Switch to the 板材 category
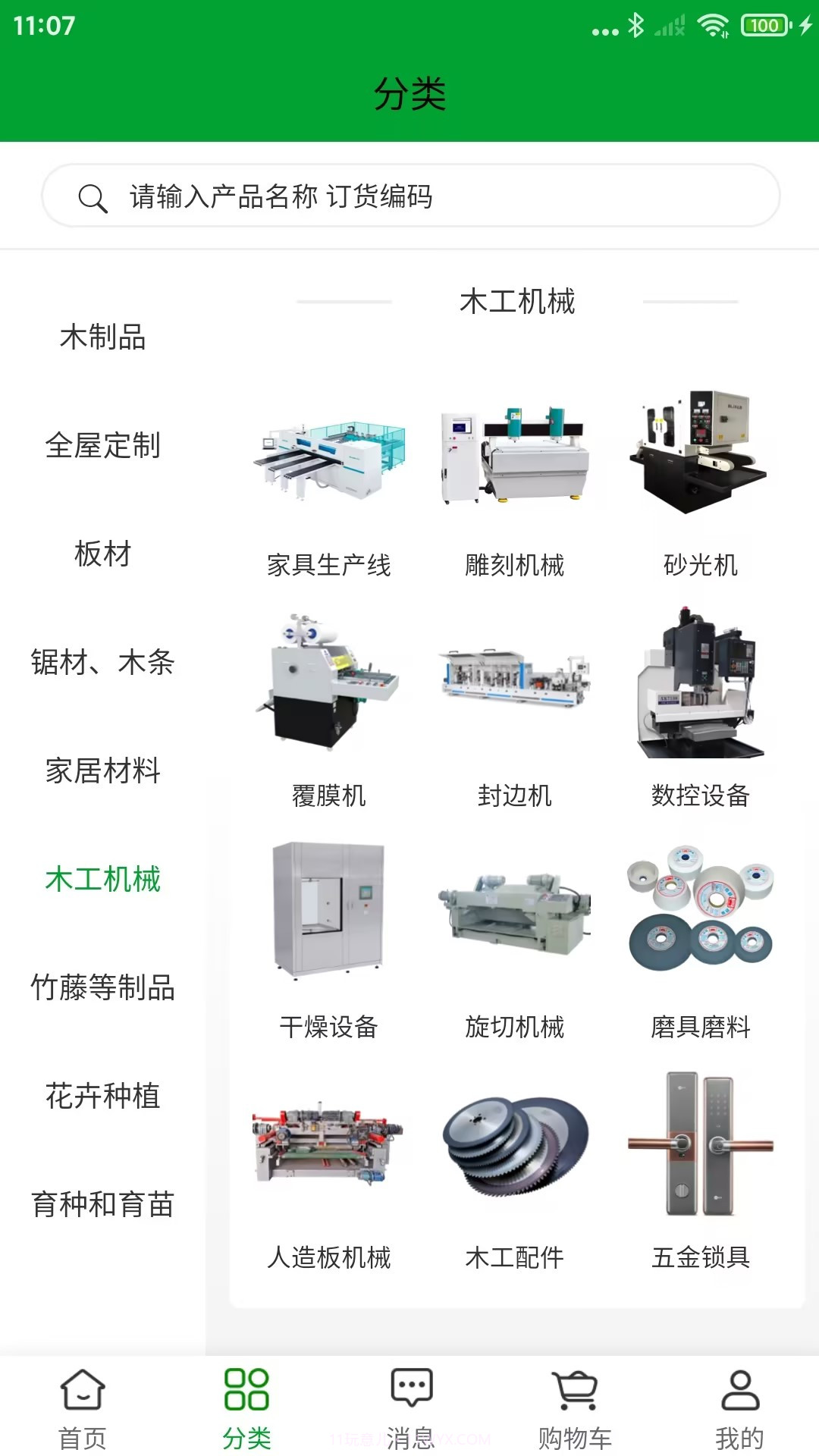The width and height of the screenshot is (819, 1456). coord(102,554)
